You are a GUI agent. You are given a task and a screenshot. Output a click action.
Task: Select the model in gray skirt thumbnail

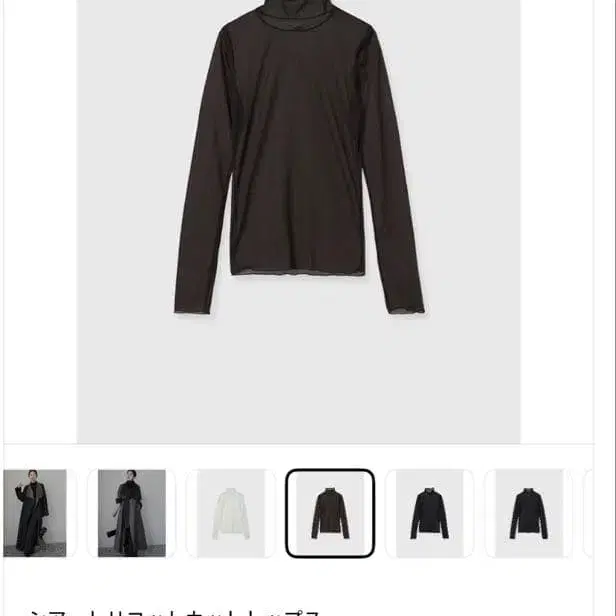[131, 513]
